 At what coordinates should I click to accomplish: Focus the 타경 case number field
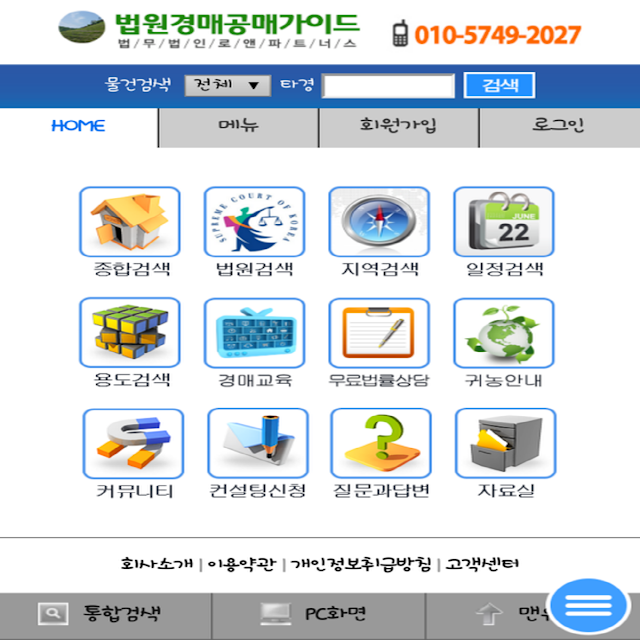coord(388,86)
